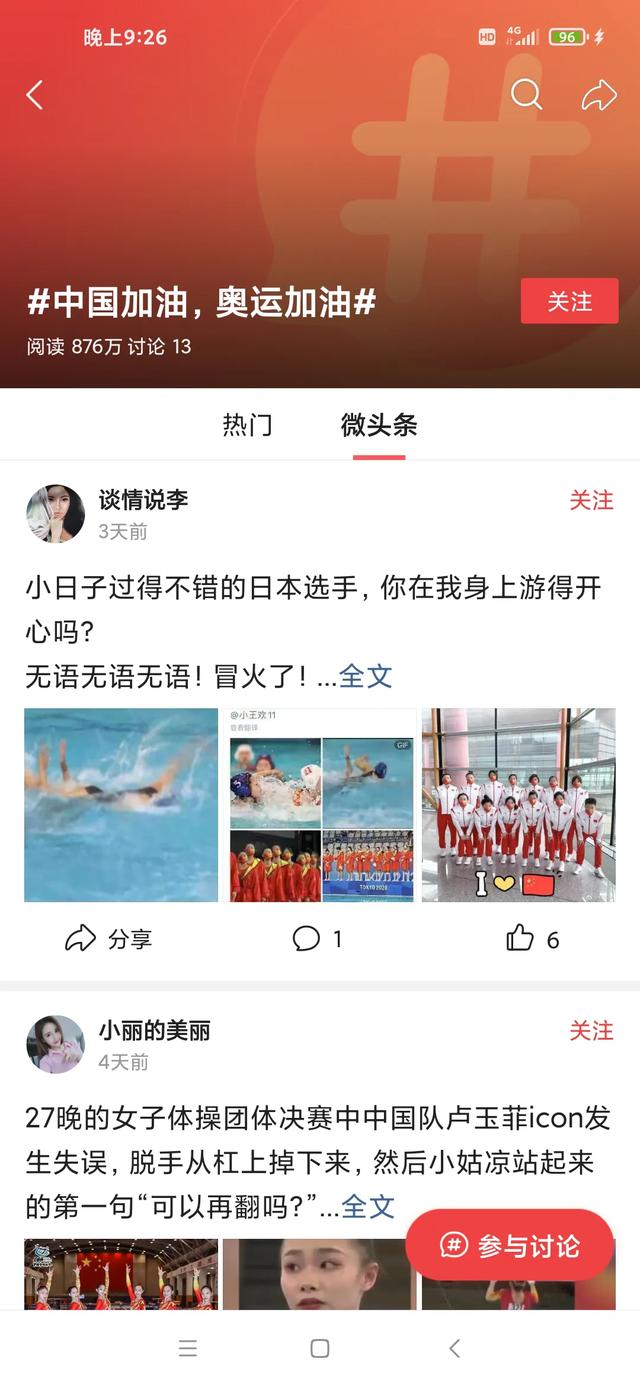Open 小丽的美丽's profile avatar

[x=55, y=1044]
